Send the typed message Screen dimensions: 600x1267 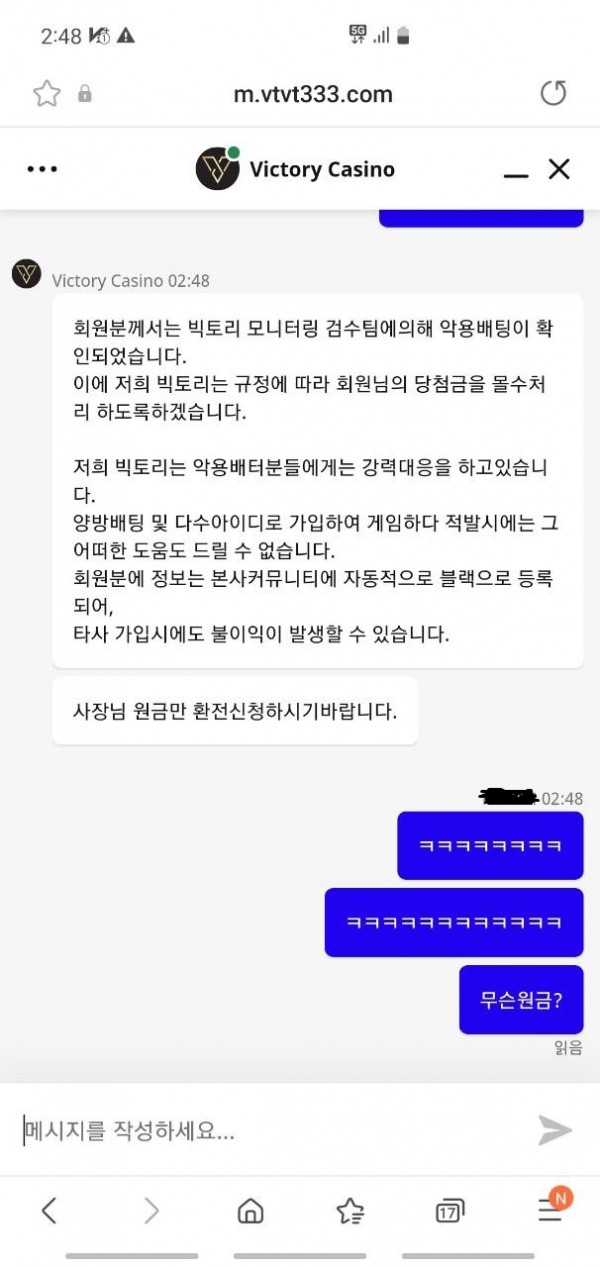[555, 1131]
